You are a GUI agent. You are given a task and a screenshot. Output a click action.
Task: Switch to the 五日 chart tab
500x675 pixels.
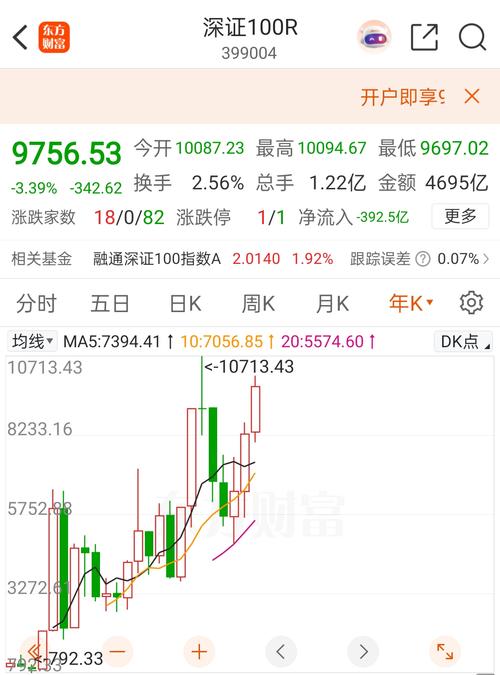click(110, 303)
